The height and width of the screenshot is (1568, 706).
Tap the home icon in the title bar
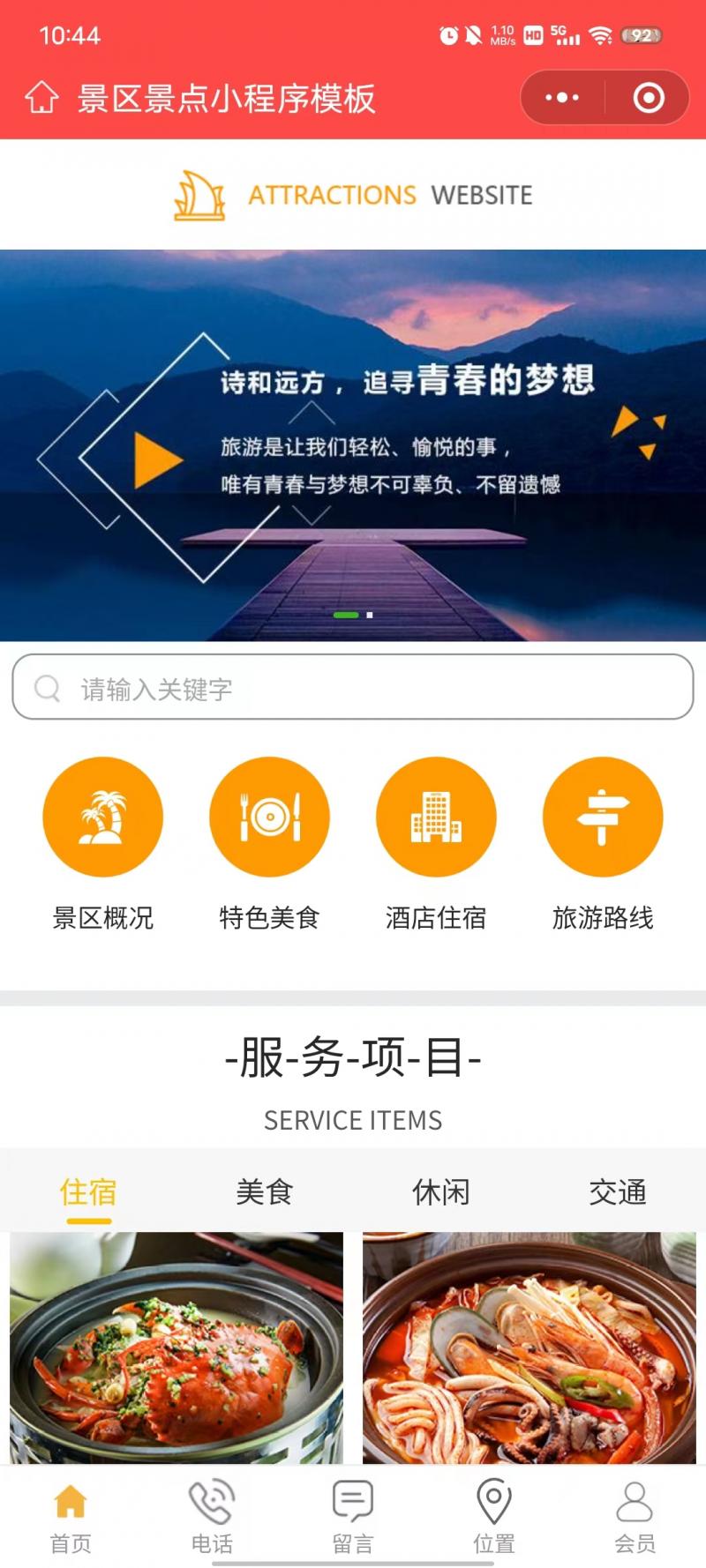[x=41, y=98]
